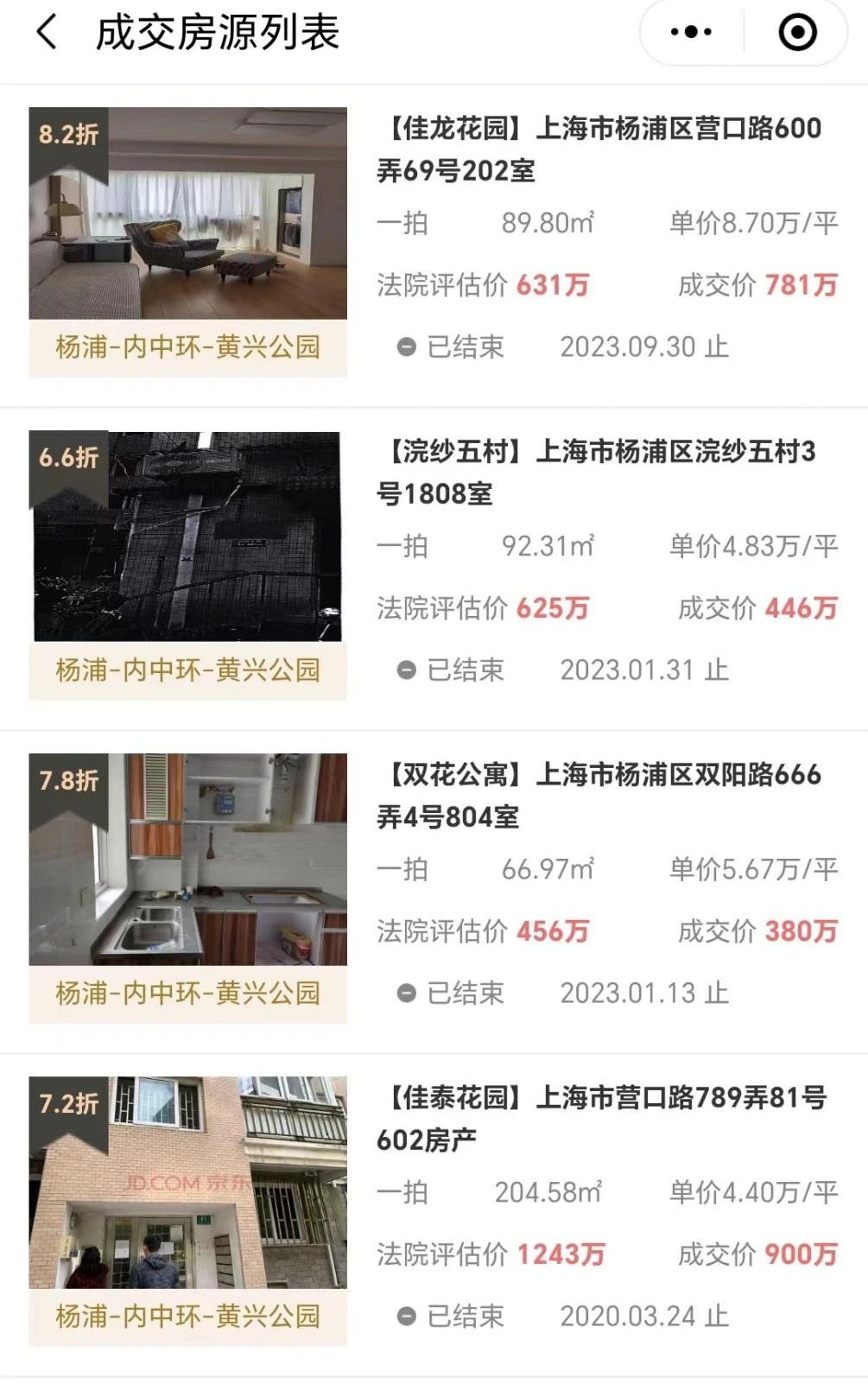The image size is (868, 1384).
Task: Open the 佳龙花园 营口路600弄 listing
Action: (x=599, y=149)
